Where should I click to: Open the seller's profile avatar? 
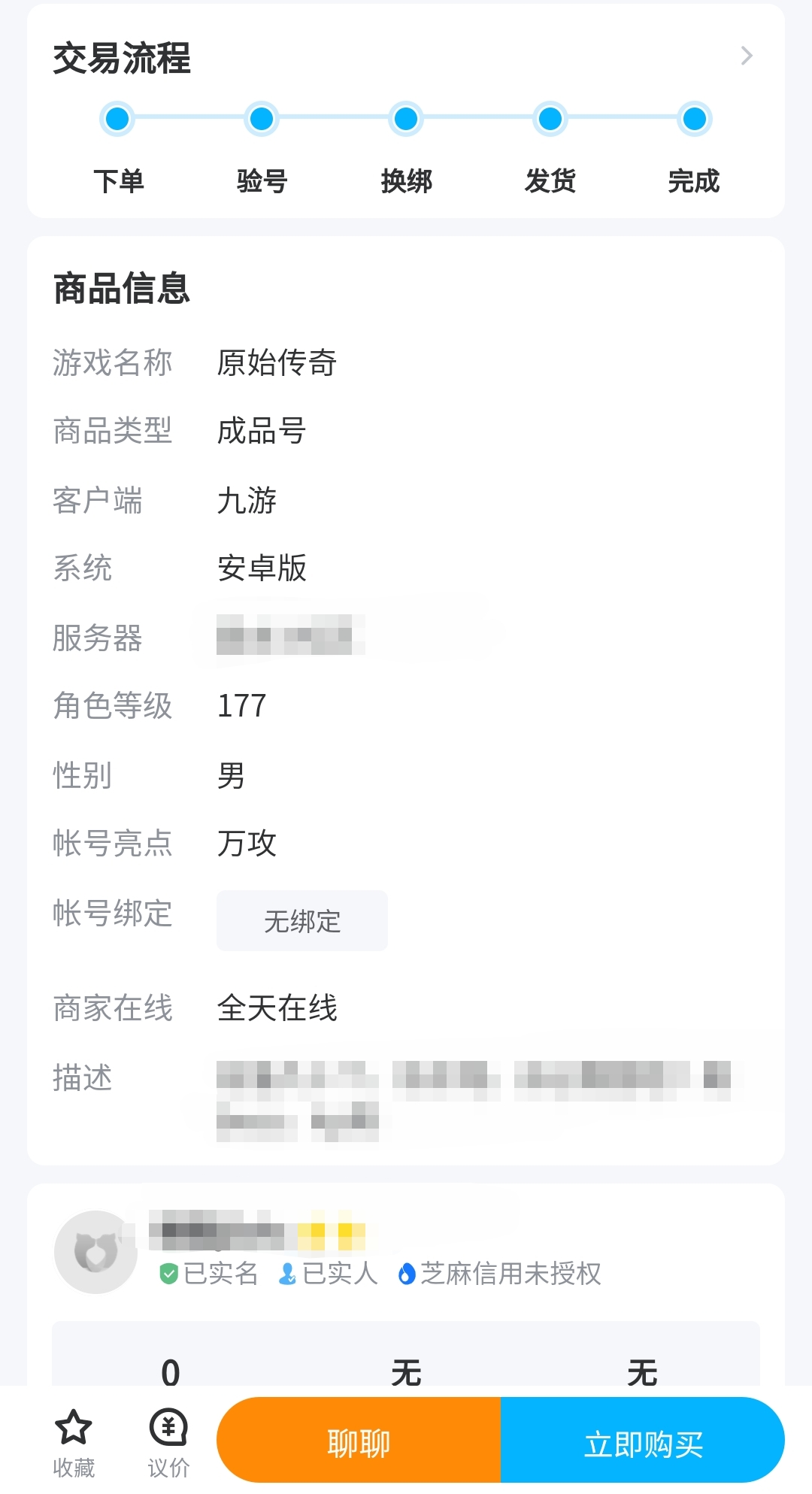tap(95, 1252)
